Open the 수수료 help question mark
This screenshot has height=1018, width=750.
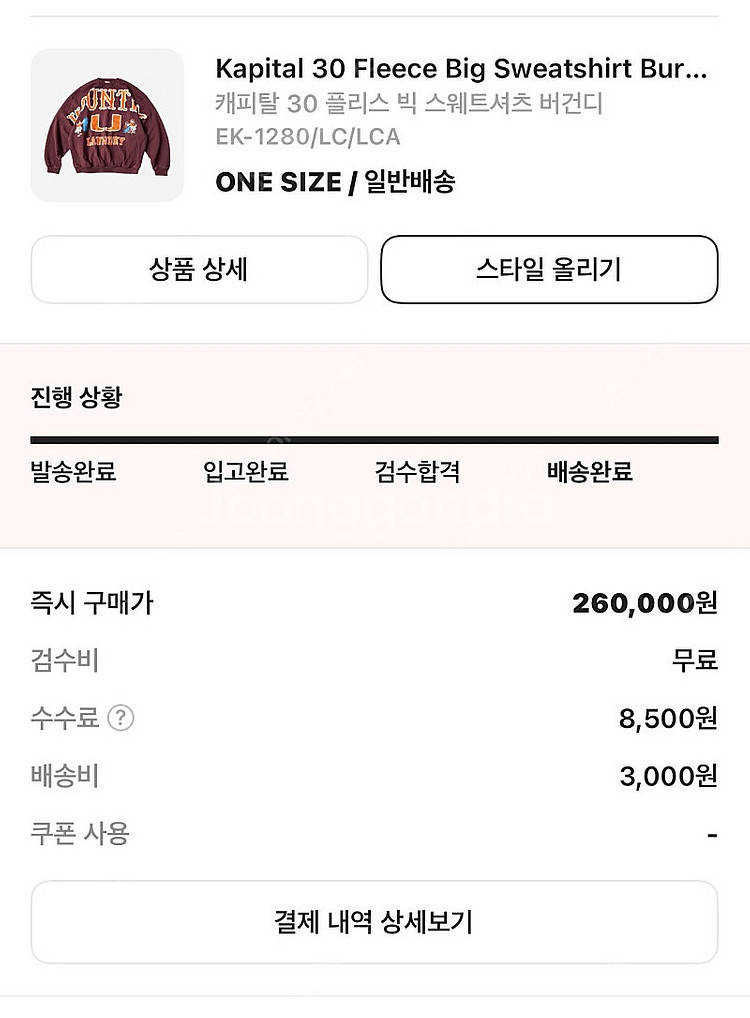click(x=121, y=718)
